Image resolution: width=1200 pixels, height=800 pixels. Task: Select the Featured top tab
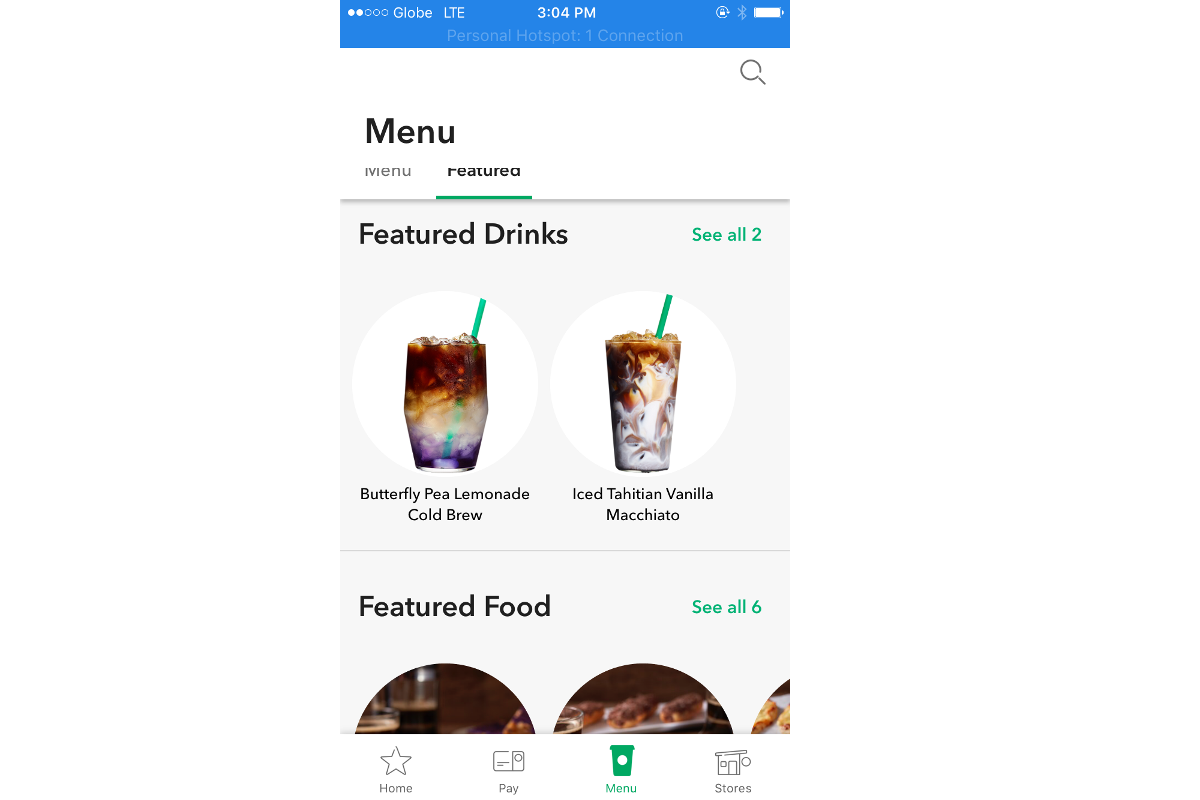pyautogui.click(x=484, y=174)
